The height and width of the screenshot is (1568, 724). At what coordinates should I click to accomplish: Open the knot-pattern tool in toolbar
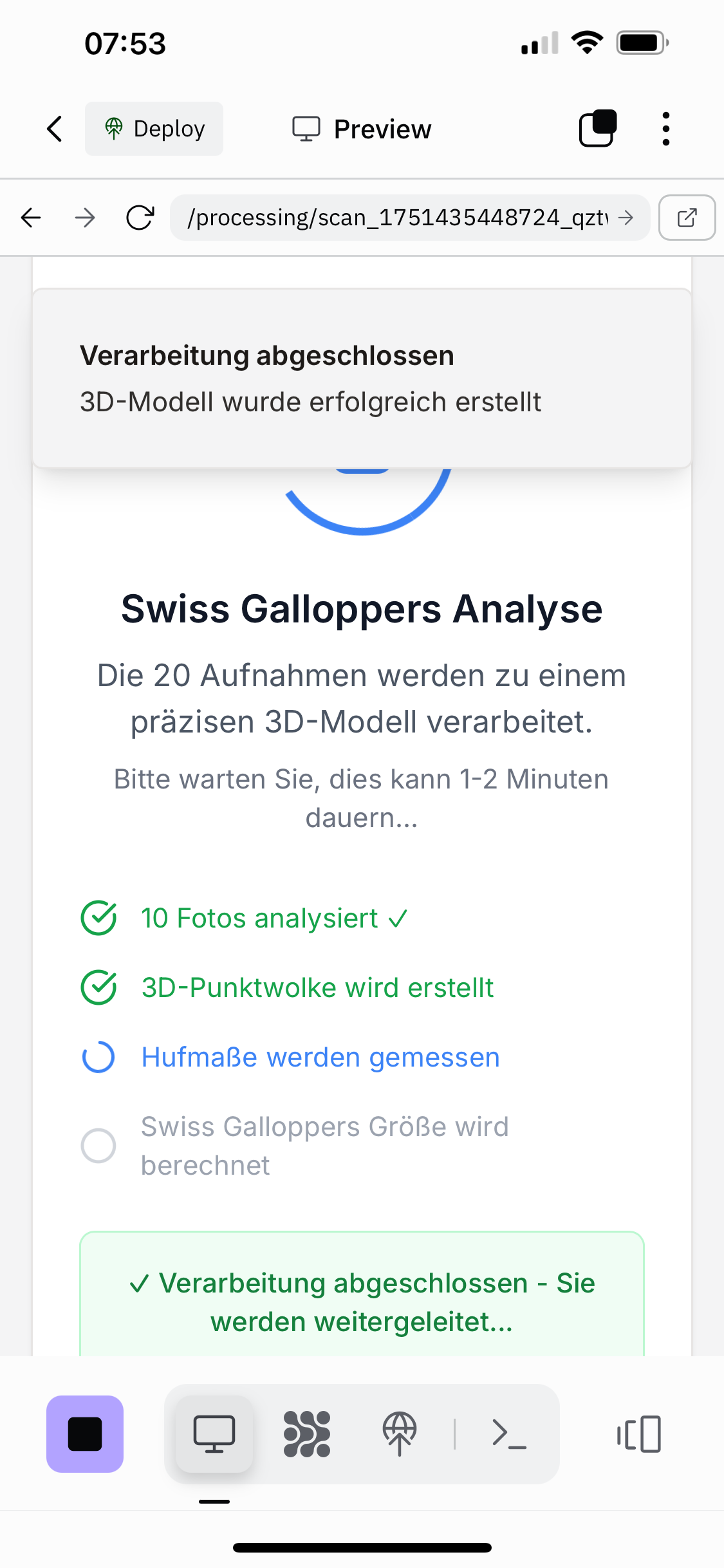click(x=307, y=1434)
